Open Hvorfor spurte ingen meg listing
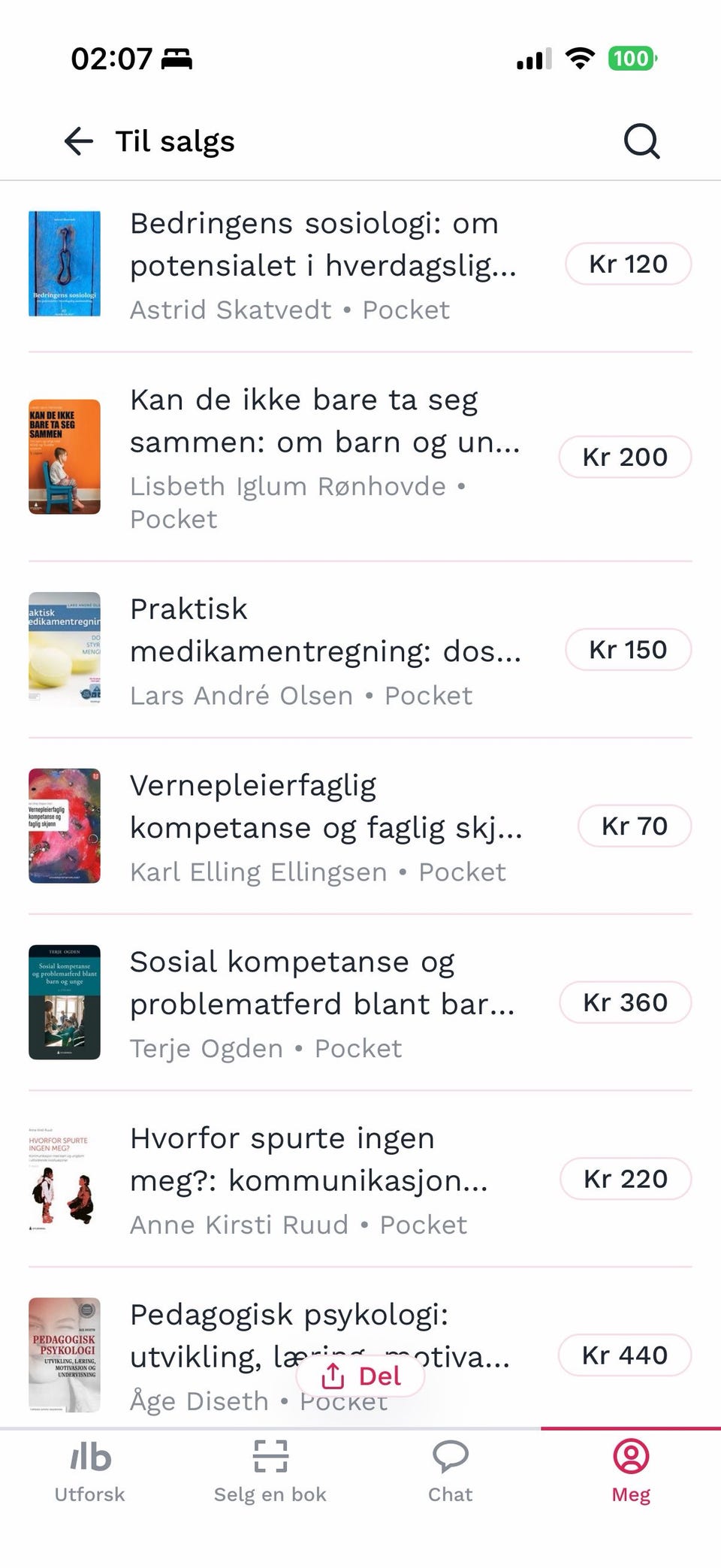 coord(360,1180)
